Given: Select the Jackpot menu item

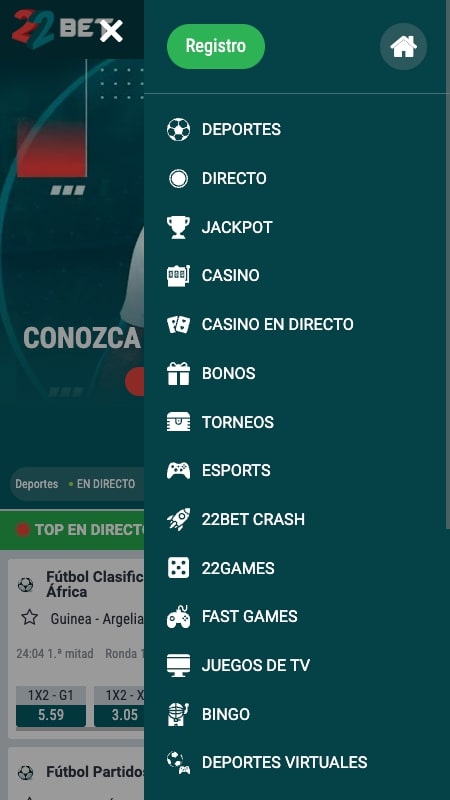Looking at the screenshot, I should pyautogui.click(x=295, y=227).
